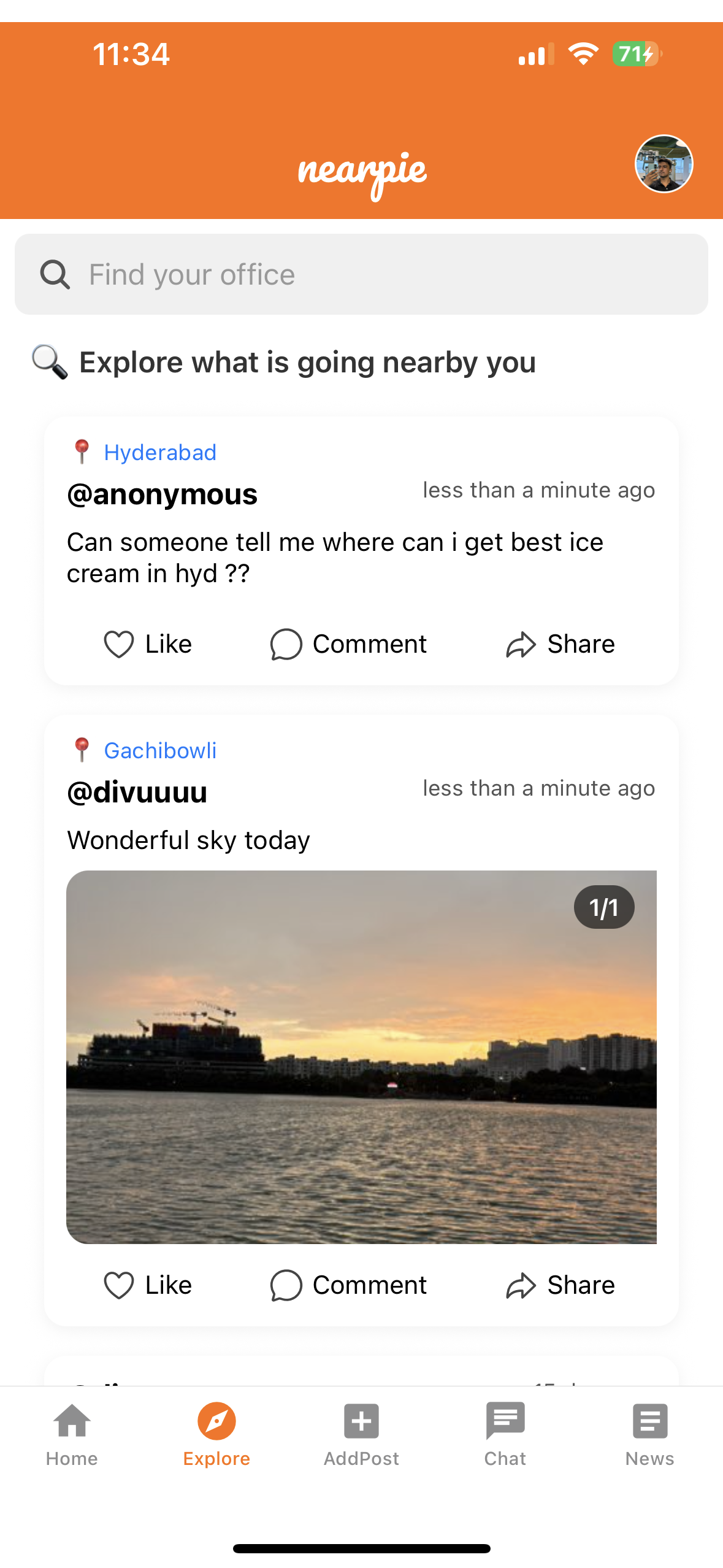Select the Home icon in bottom navigation

pyautogui.click(x=72, y=1422)
